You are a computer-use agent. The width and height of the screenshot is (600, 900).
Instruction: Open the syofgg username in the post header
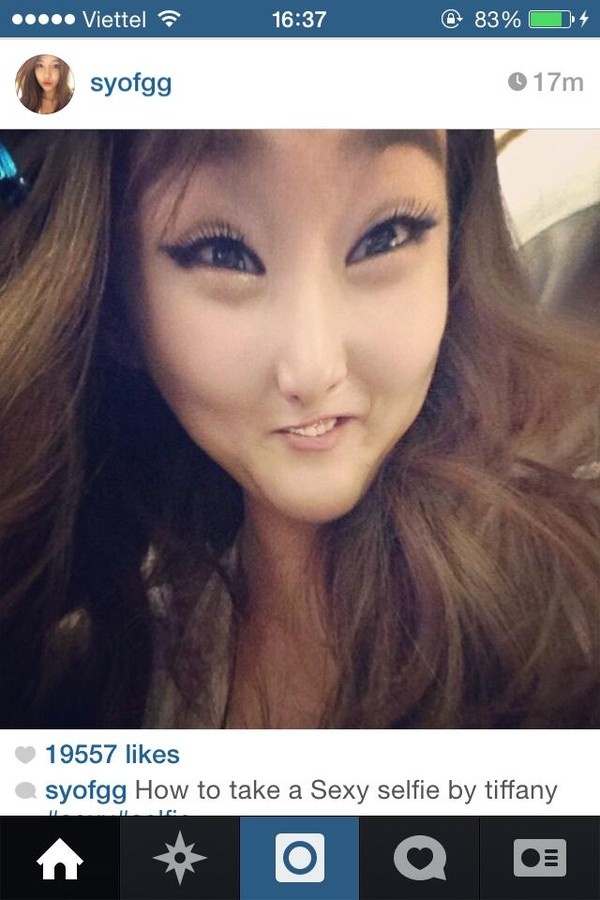131,83
